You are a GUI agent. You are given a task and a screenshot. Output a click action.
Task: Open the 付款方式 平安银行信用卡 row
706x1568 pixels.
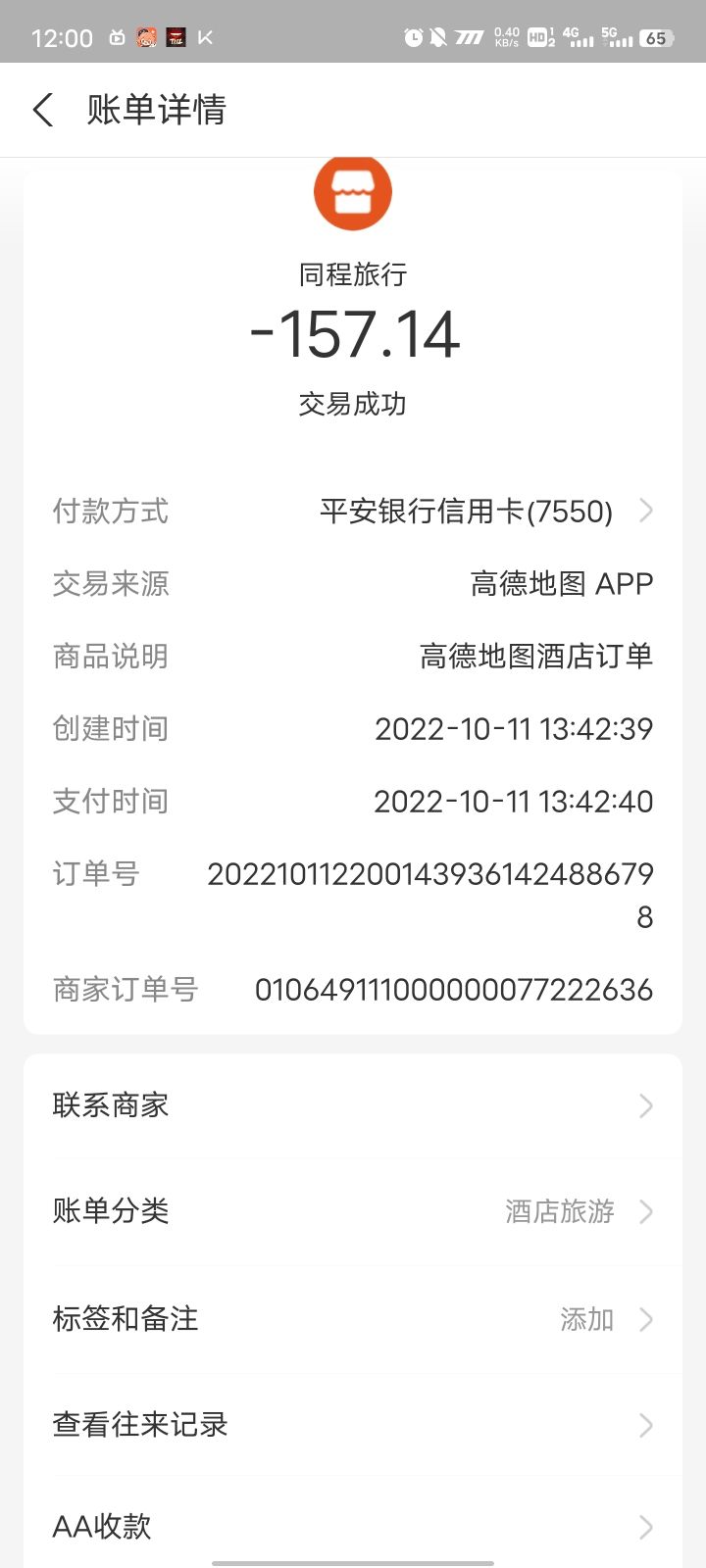pos(466,512)
